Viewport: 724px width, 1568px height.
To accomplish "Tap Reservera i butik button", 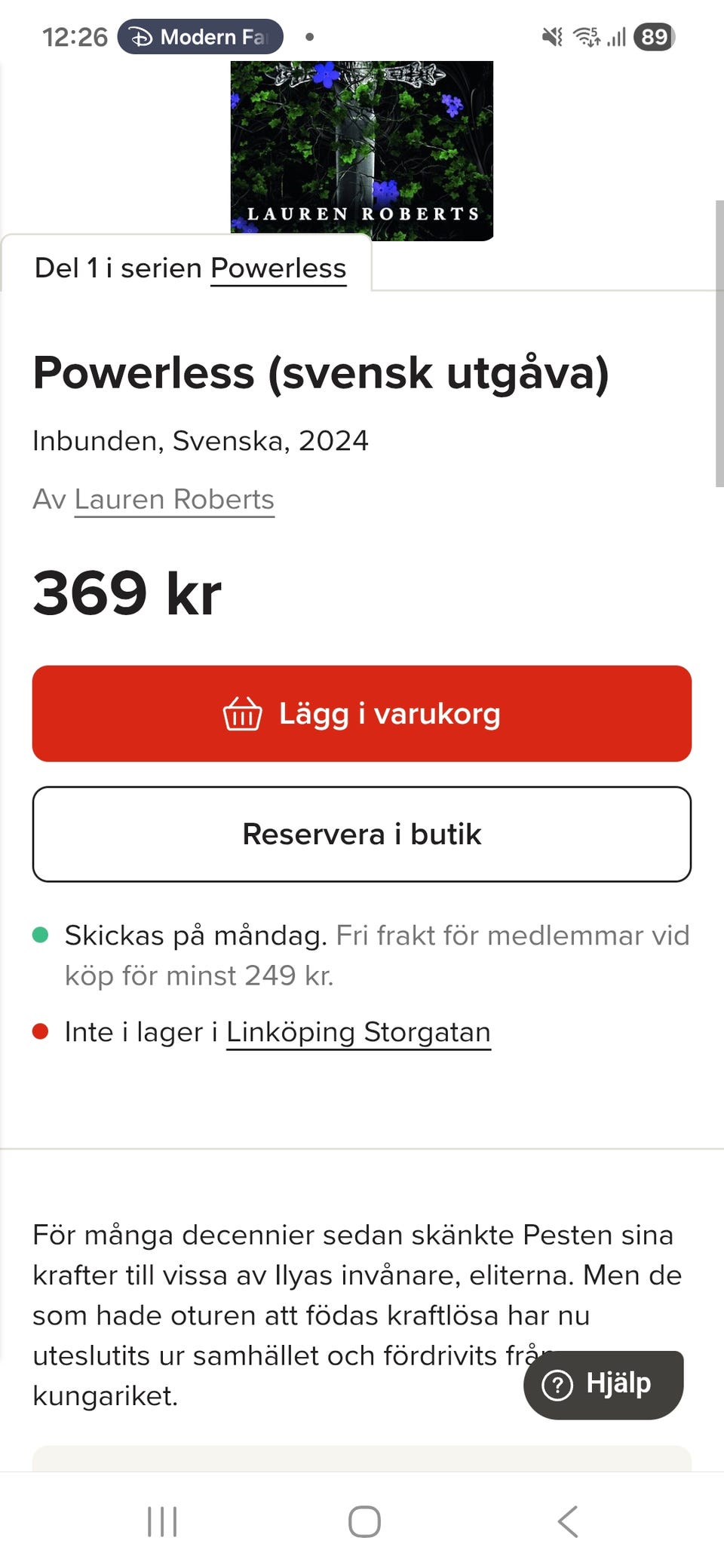I will (362, 834).
